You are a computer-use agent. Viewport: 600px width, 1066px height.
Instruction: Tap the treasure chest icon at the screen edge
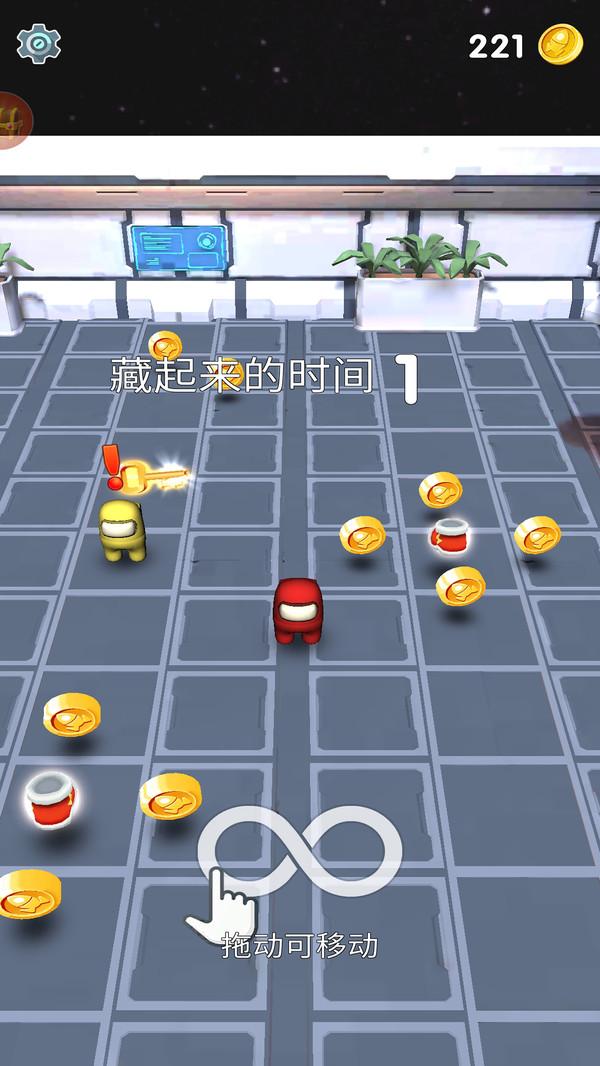click(x=12, y=119)
